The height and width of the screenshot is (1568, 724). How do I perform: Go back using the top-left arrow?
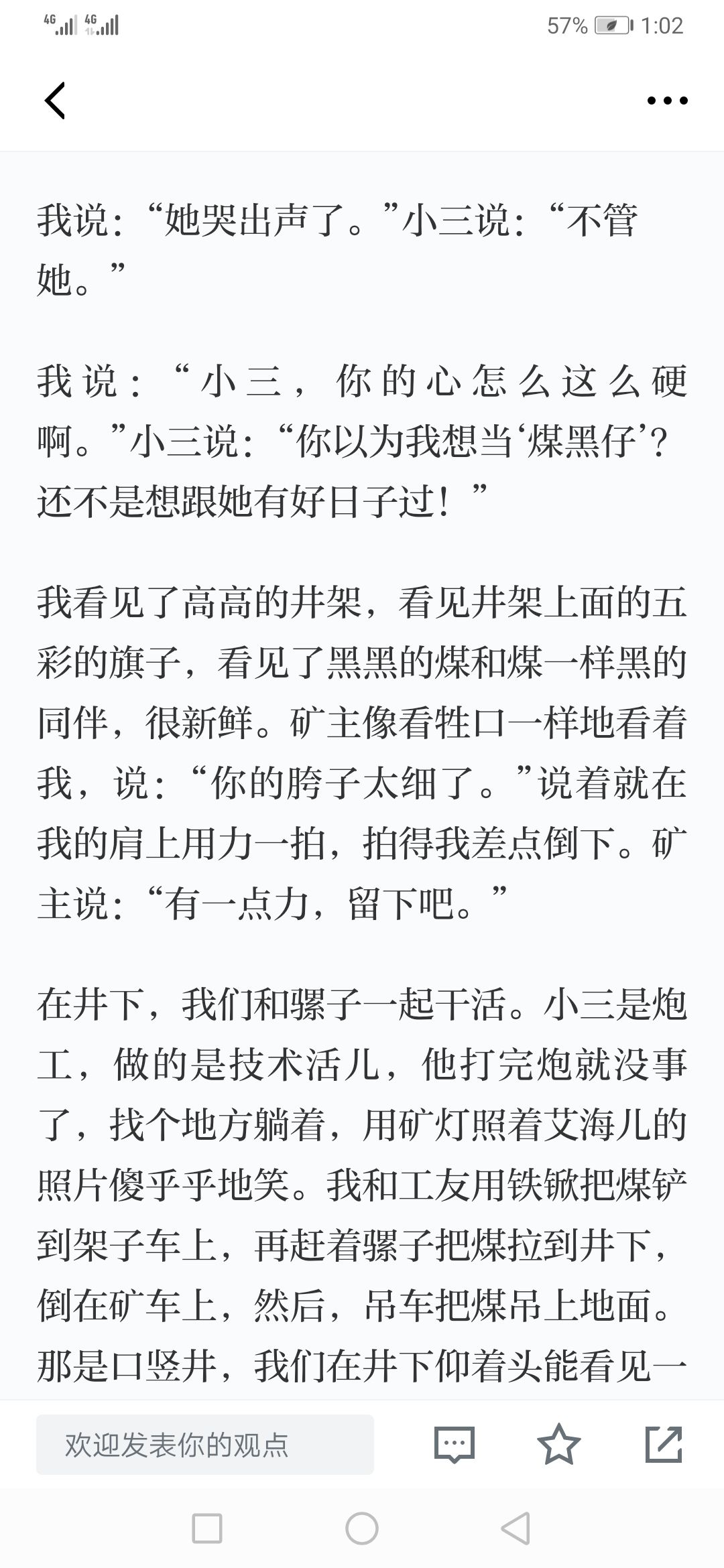(x=55, y=101)
